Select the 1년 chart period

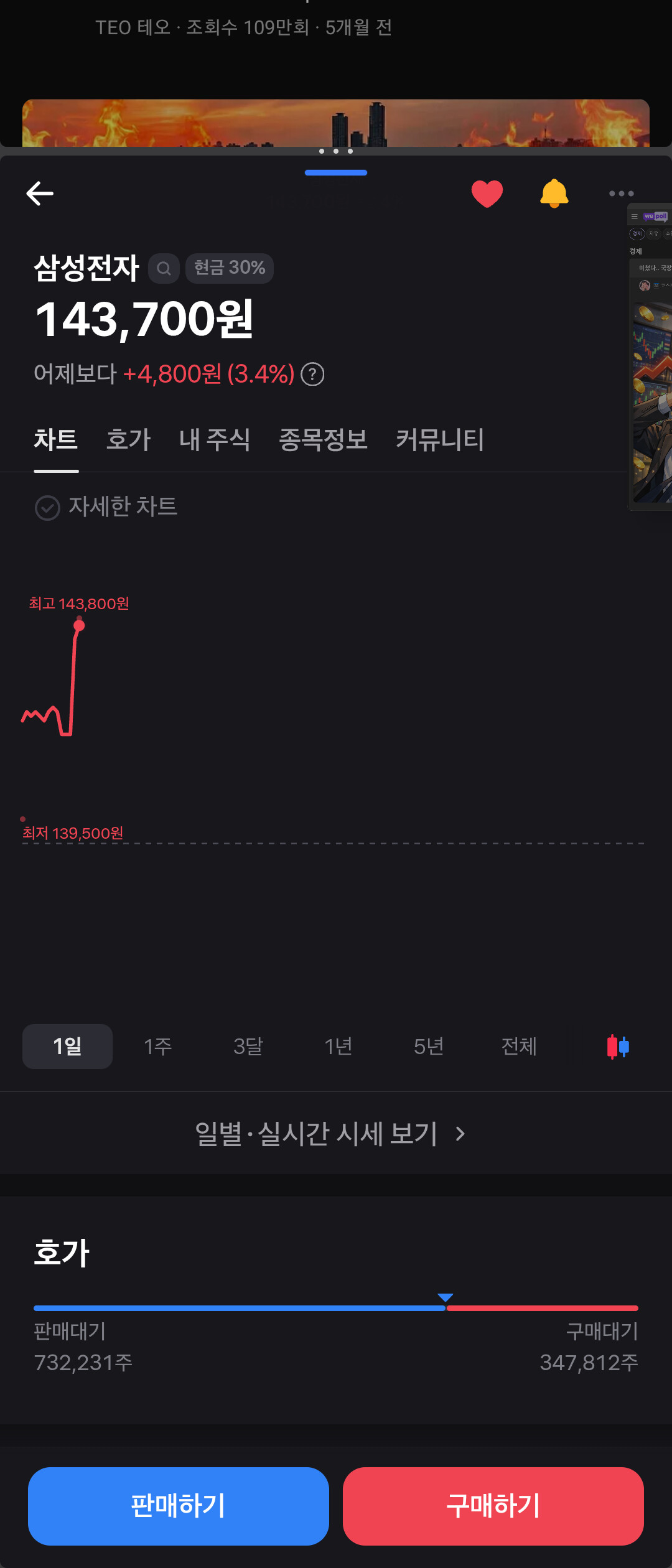(x=338, y=1047)
